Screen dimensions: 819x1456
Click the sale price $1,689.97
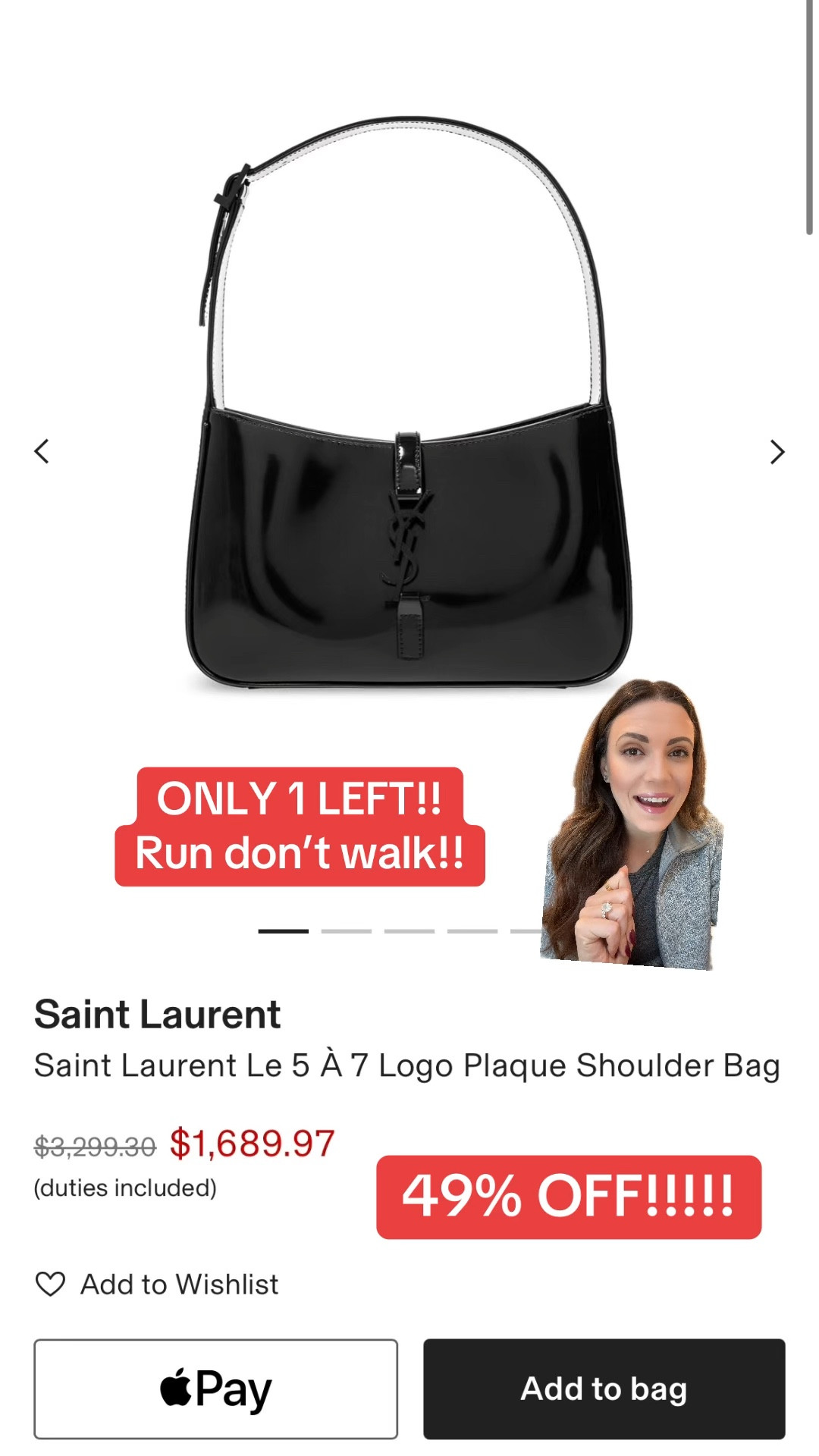253,1145
